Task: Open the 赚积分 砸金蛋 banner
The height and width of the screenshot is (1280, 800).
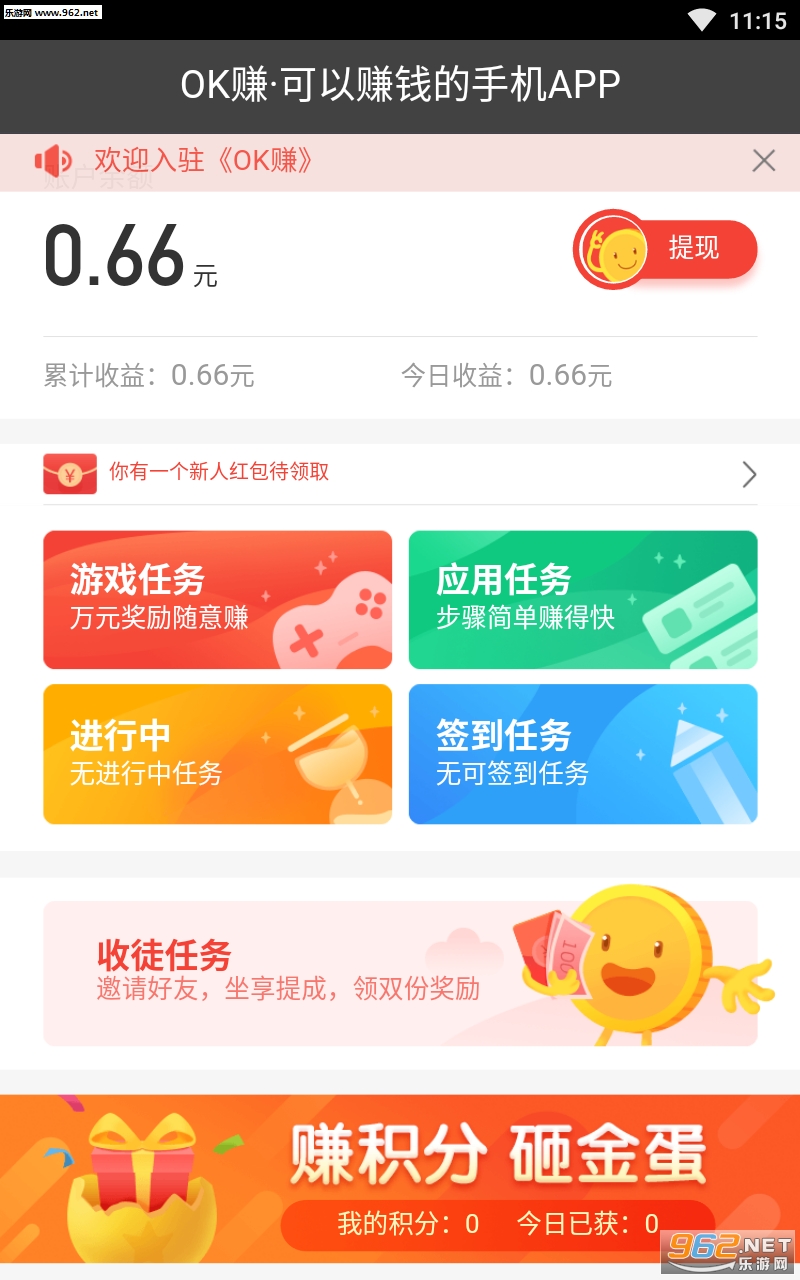Action: click(x=400, y=1172)
